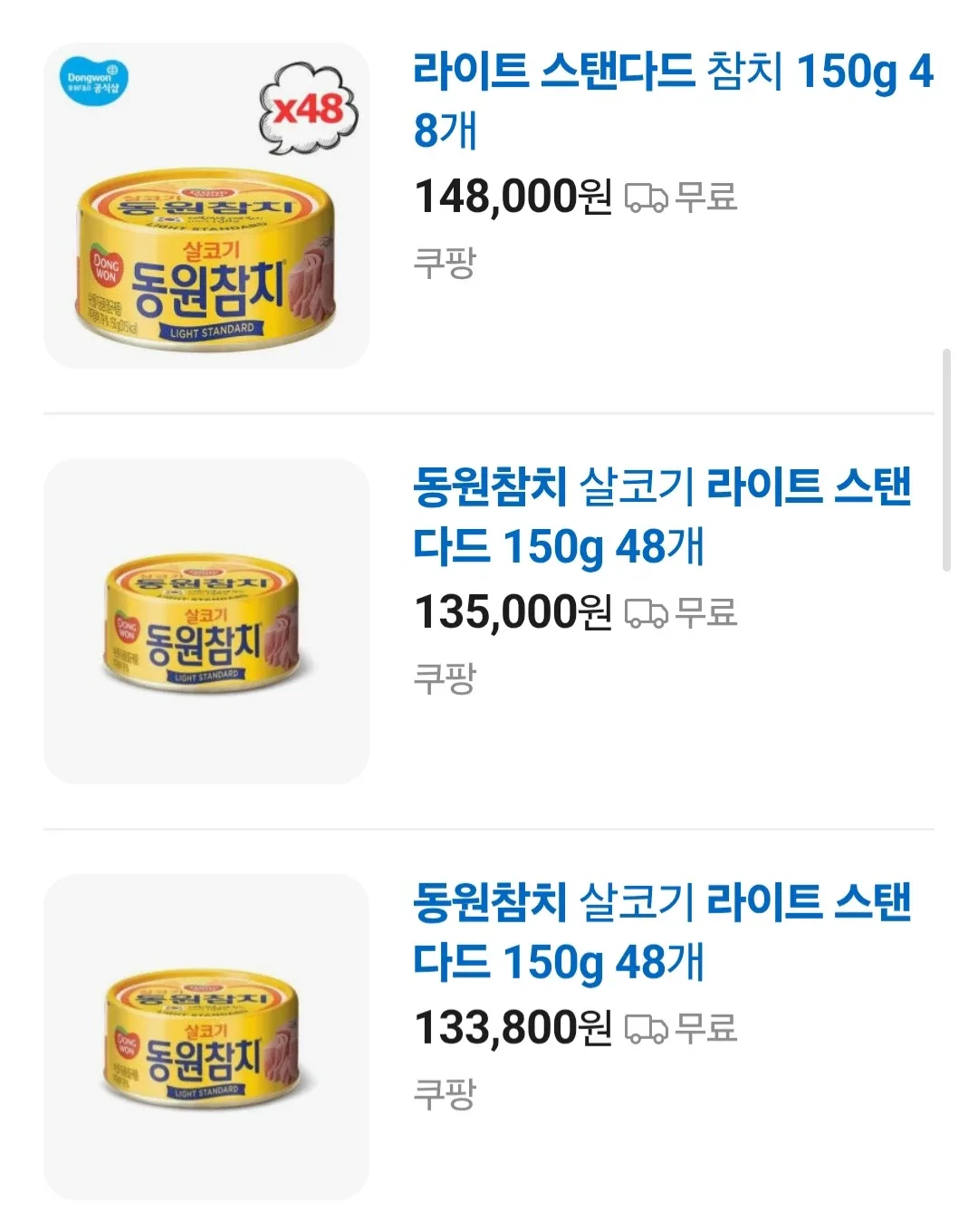Open the 동원참치 살코기 title priced 133,800원
978x1232 pixels.
(x=661, y=931)
